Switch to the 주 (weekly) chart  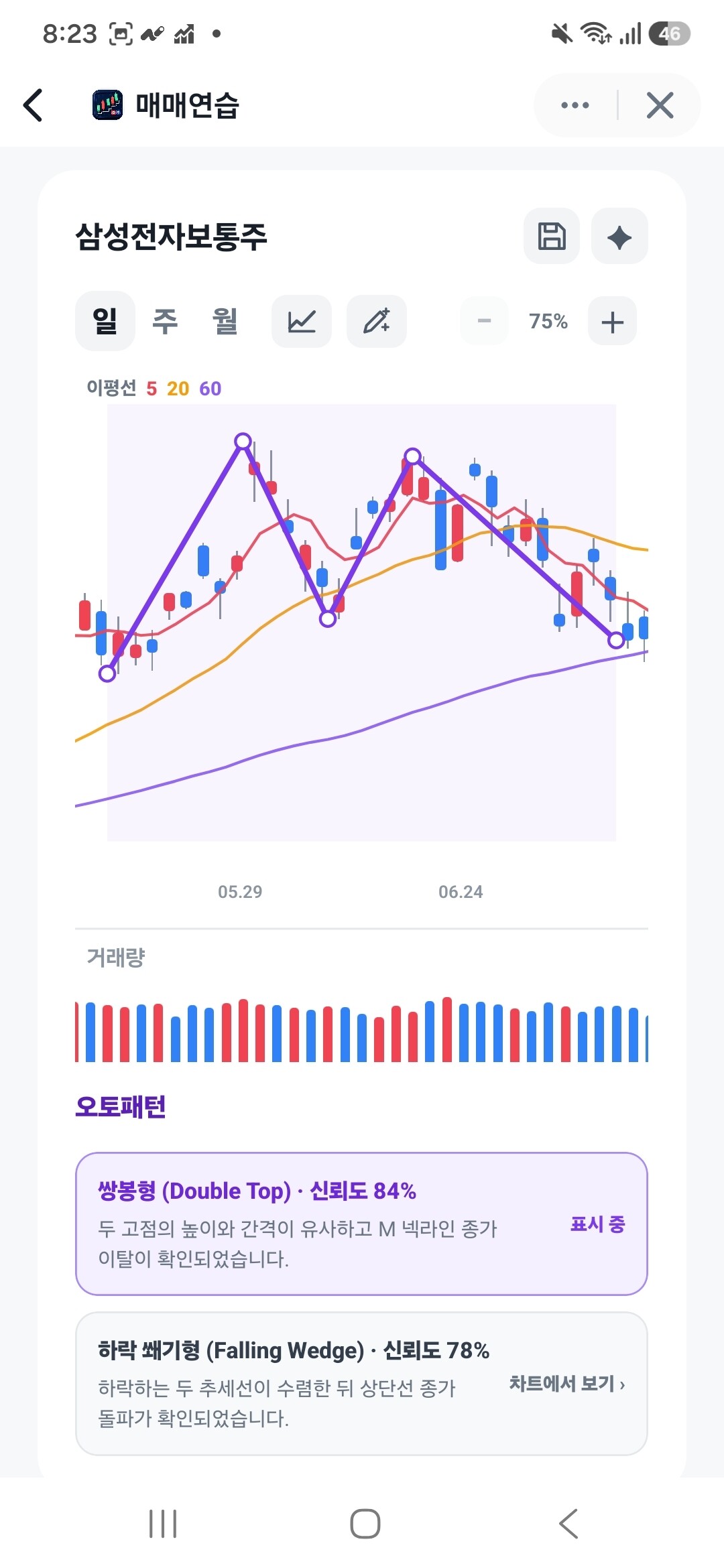pyautogui.click(x=165, y=321)
